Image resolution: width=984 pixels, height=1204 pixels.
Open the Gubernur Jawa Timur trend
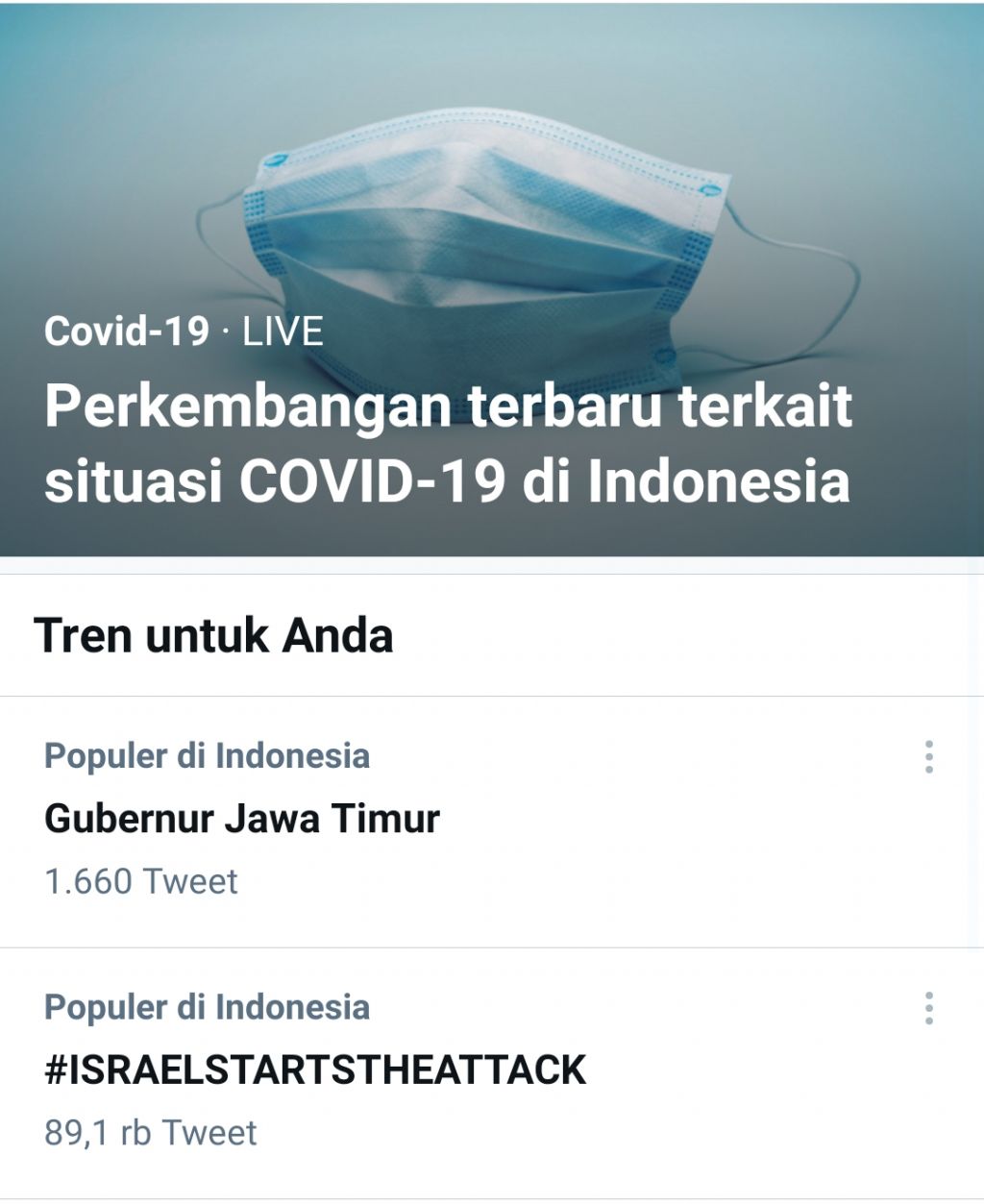point(242,819)
